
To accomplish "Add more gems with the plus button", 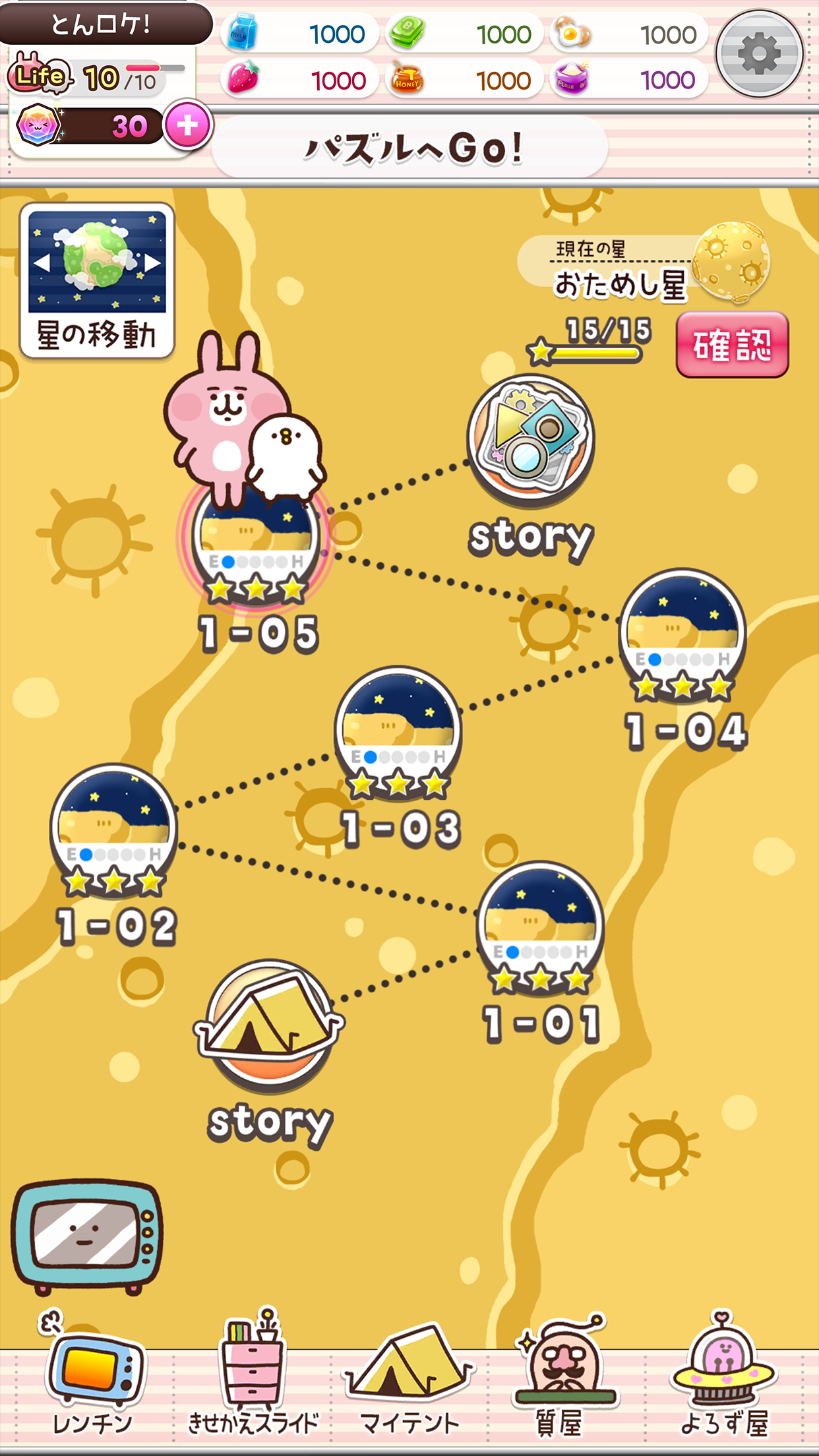I will pyautogui.click(x=188, y=125).
